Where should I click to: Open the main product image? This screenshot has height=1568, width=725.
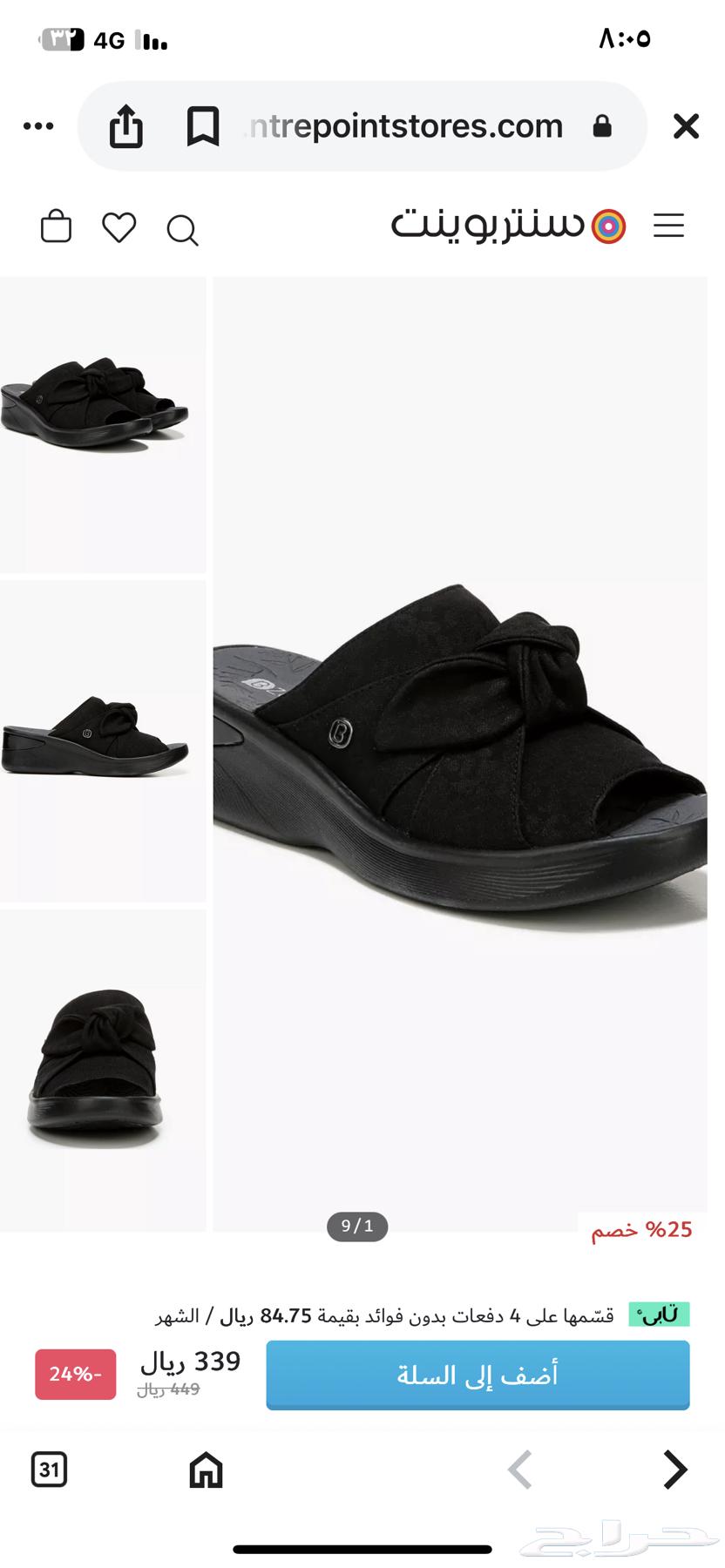point(460,754)
